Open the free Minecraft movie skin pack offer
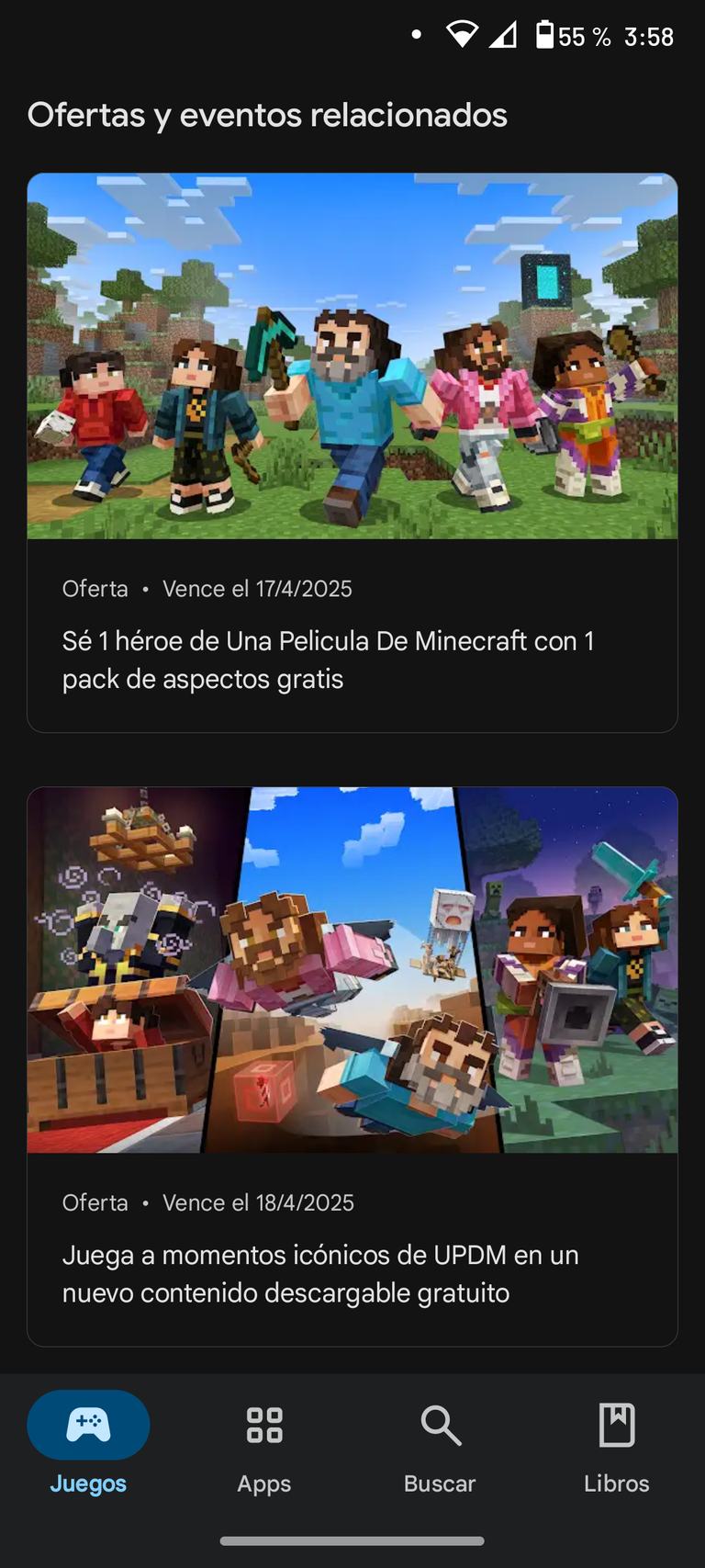Viewport: 705px width, 1568px height. tap(352, 452)
